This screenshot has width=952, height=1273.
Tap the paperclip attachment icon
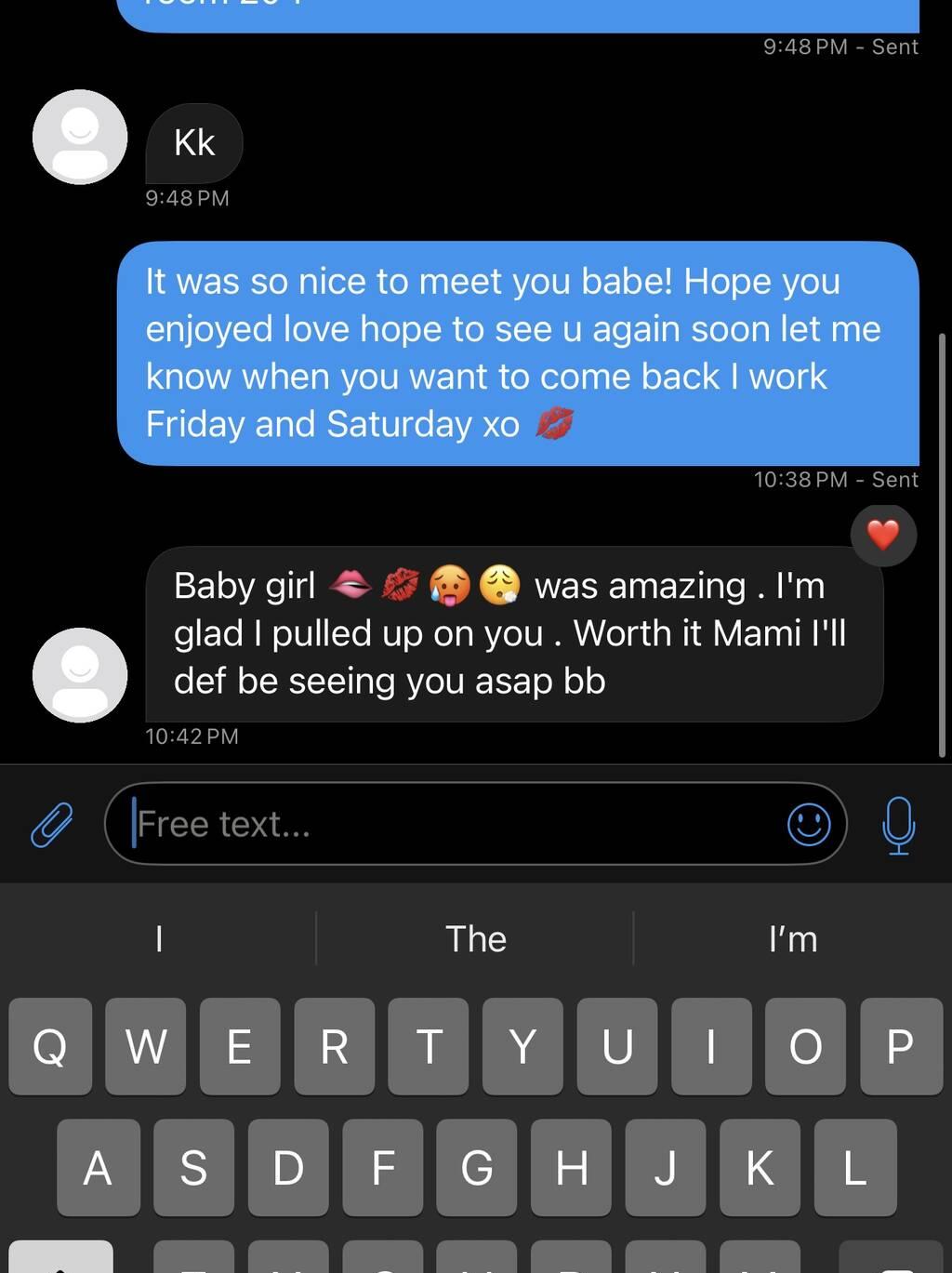pos(52,825)
